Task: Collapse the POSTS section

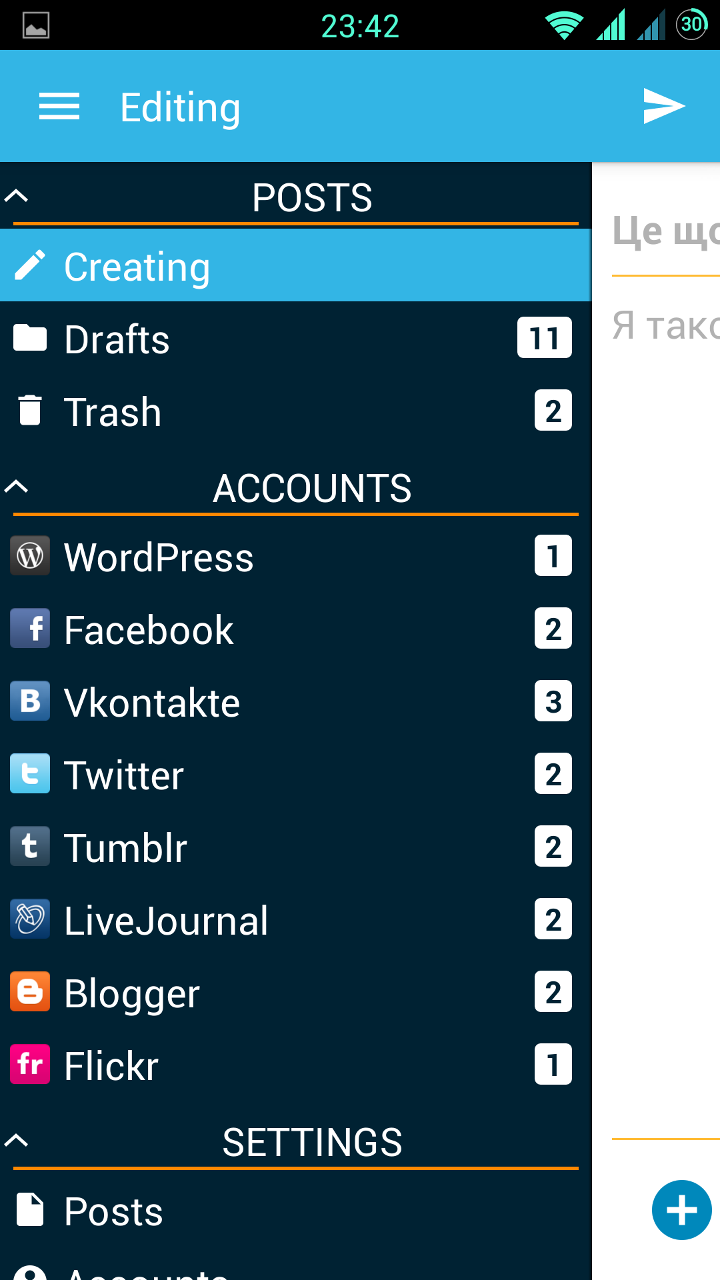Action: click(17, 195)
